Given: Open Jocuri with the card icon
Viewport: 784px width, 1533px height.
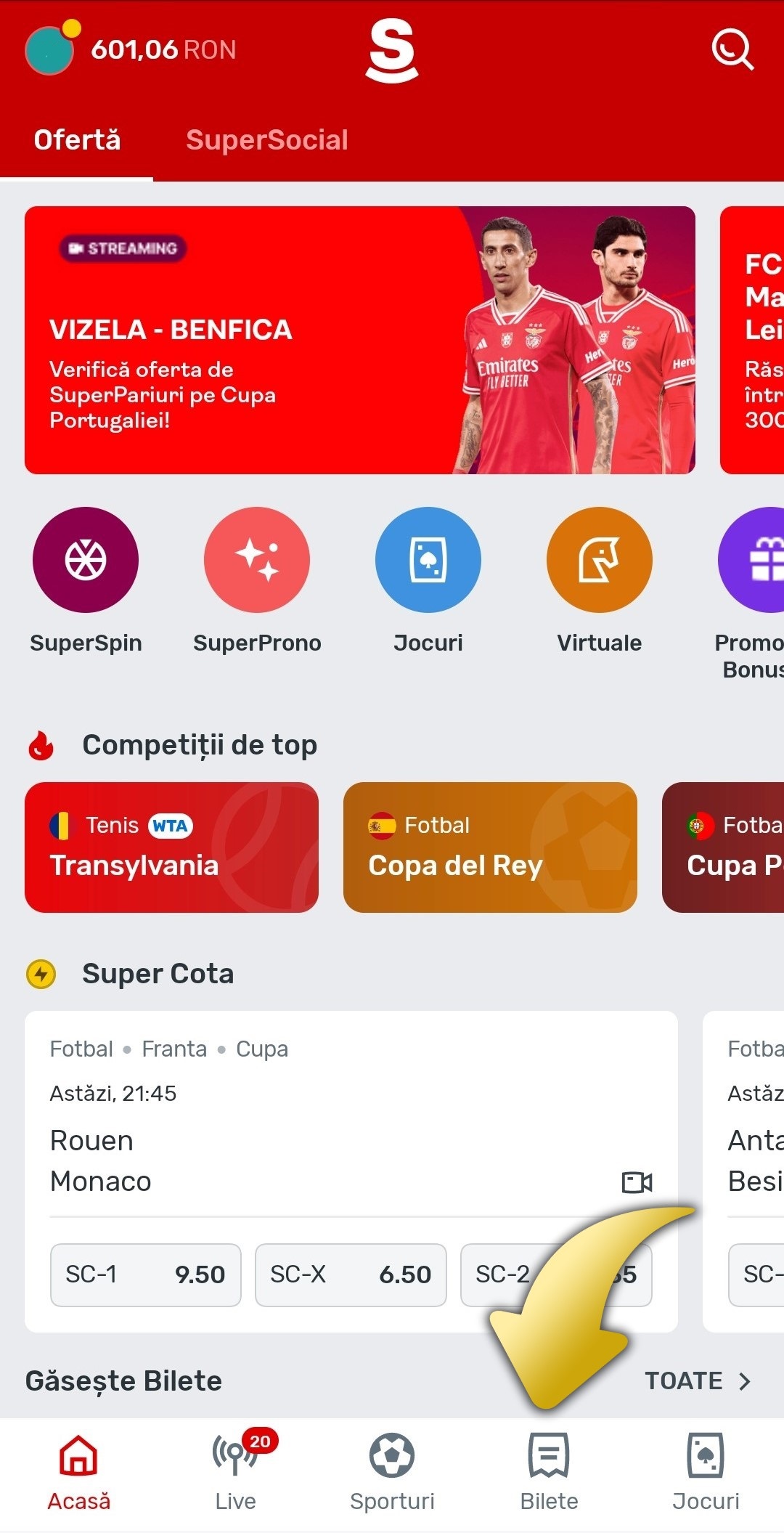Looking at the screenshot, I should tap(428, 559).
